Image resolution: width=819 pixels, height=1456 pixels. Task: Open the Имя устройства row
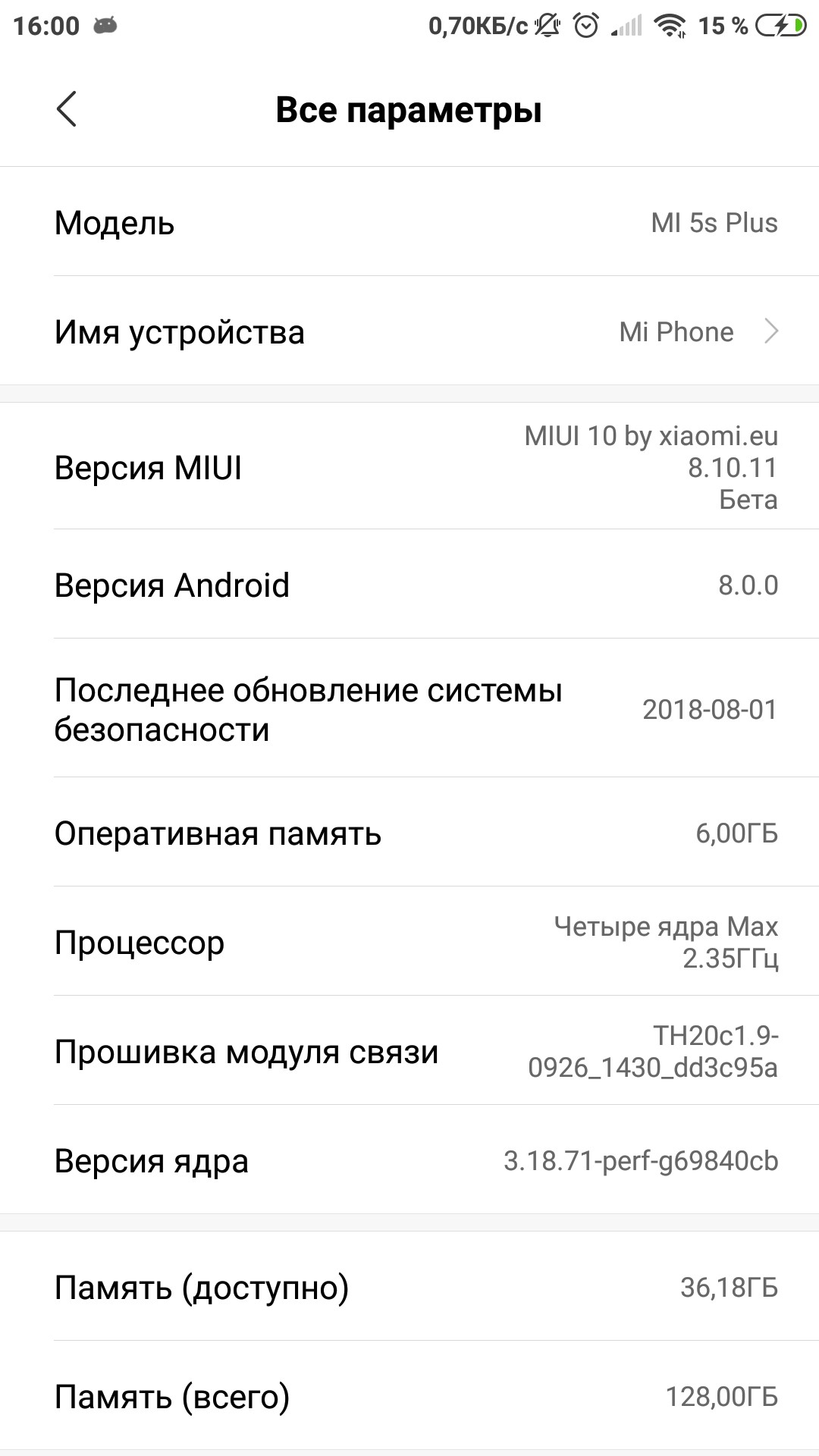pyautogui.click(x=409, y=331)
